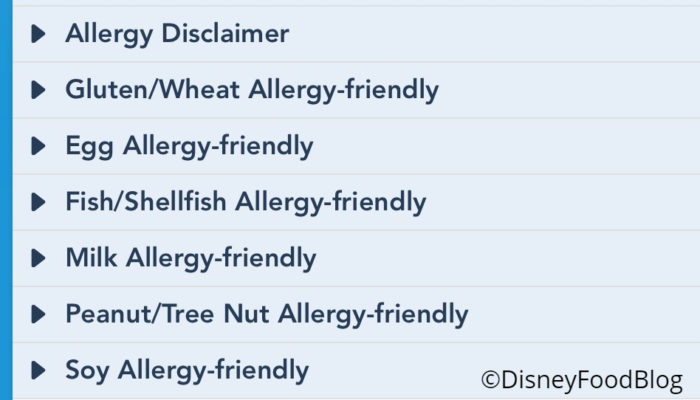The height and width of the screenshot is (400, 700).
Task: Open Soy Allergy-friendly section
Action: tap(186, 370)
